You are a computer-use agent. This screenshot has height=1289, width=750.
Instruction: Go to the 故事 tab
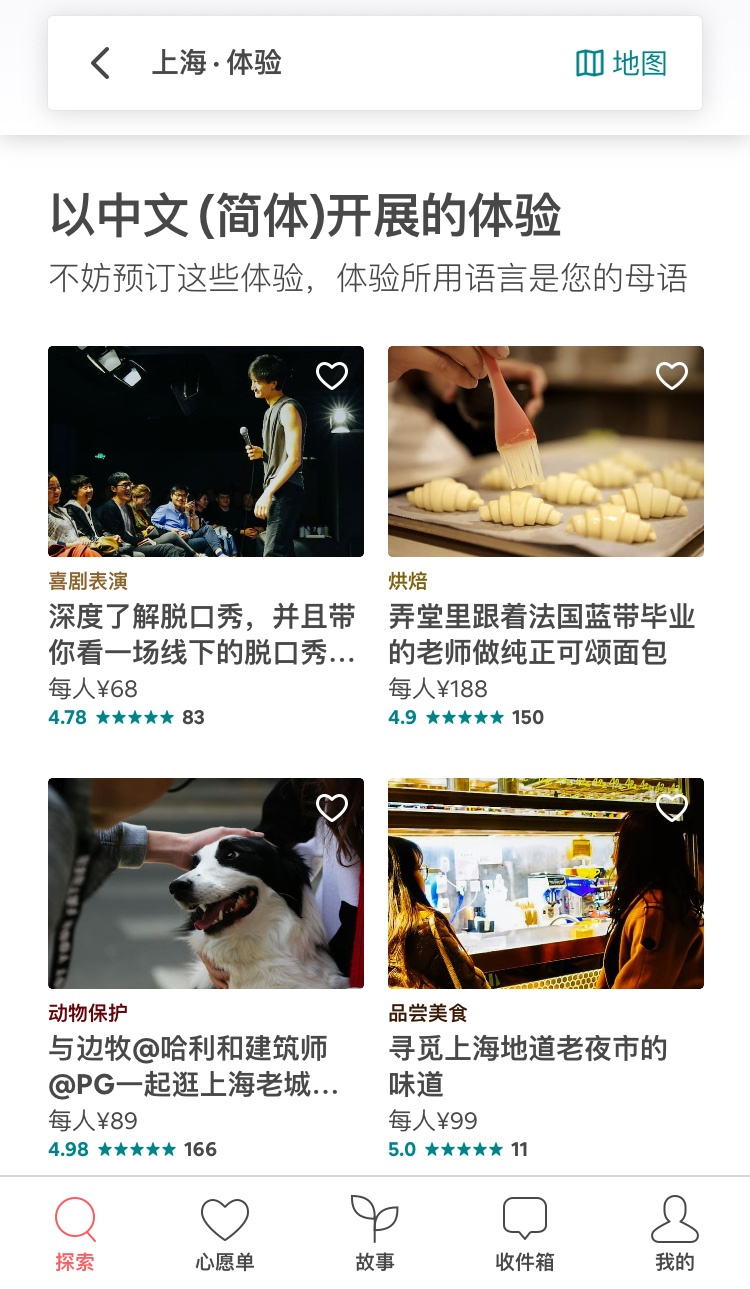coord(375,1234)
